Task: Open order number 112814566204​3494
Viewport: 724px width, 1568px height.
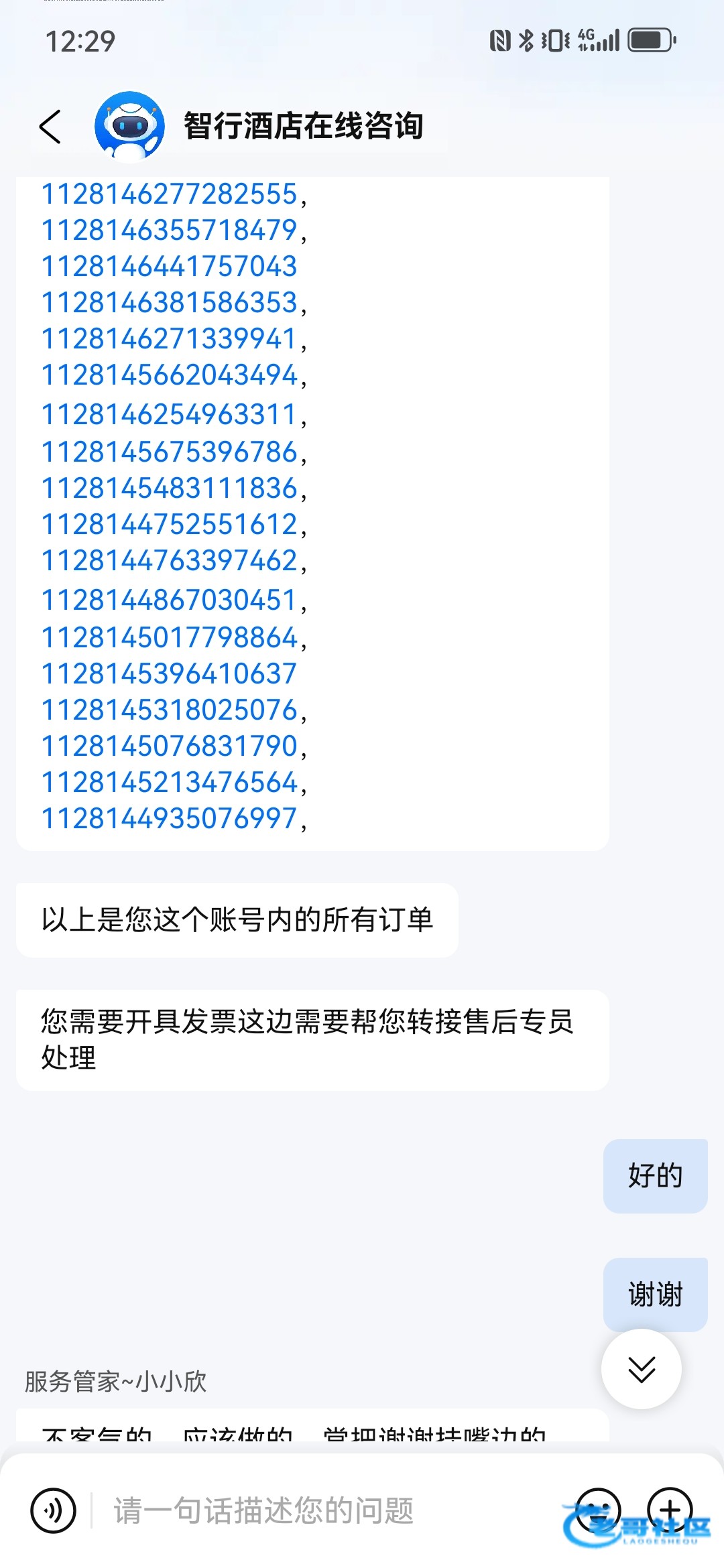Action: pos(169,375)
